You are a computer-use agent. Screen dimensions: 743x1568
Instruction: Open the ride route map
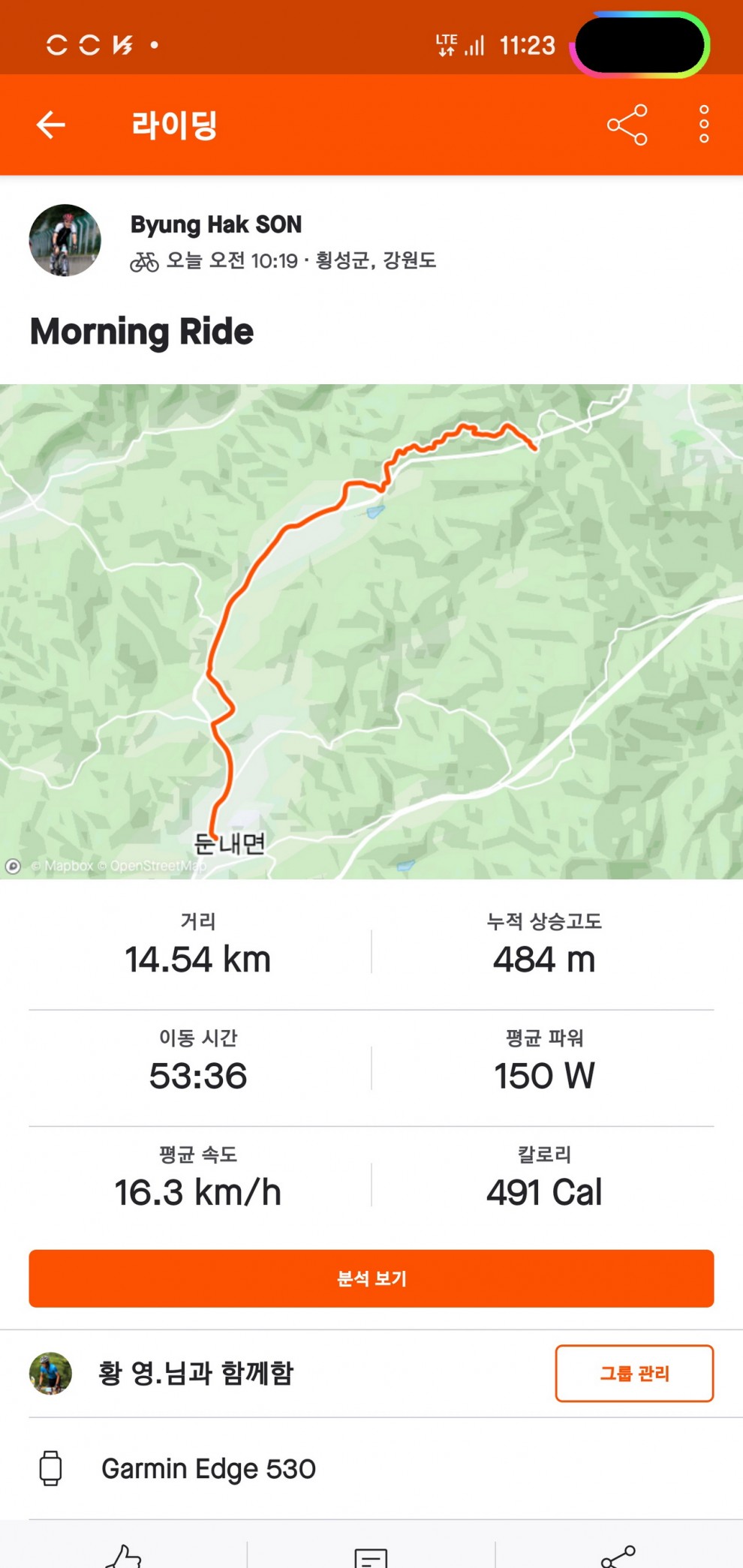[371, 630]
